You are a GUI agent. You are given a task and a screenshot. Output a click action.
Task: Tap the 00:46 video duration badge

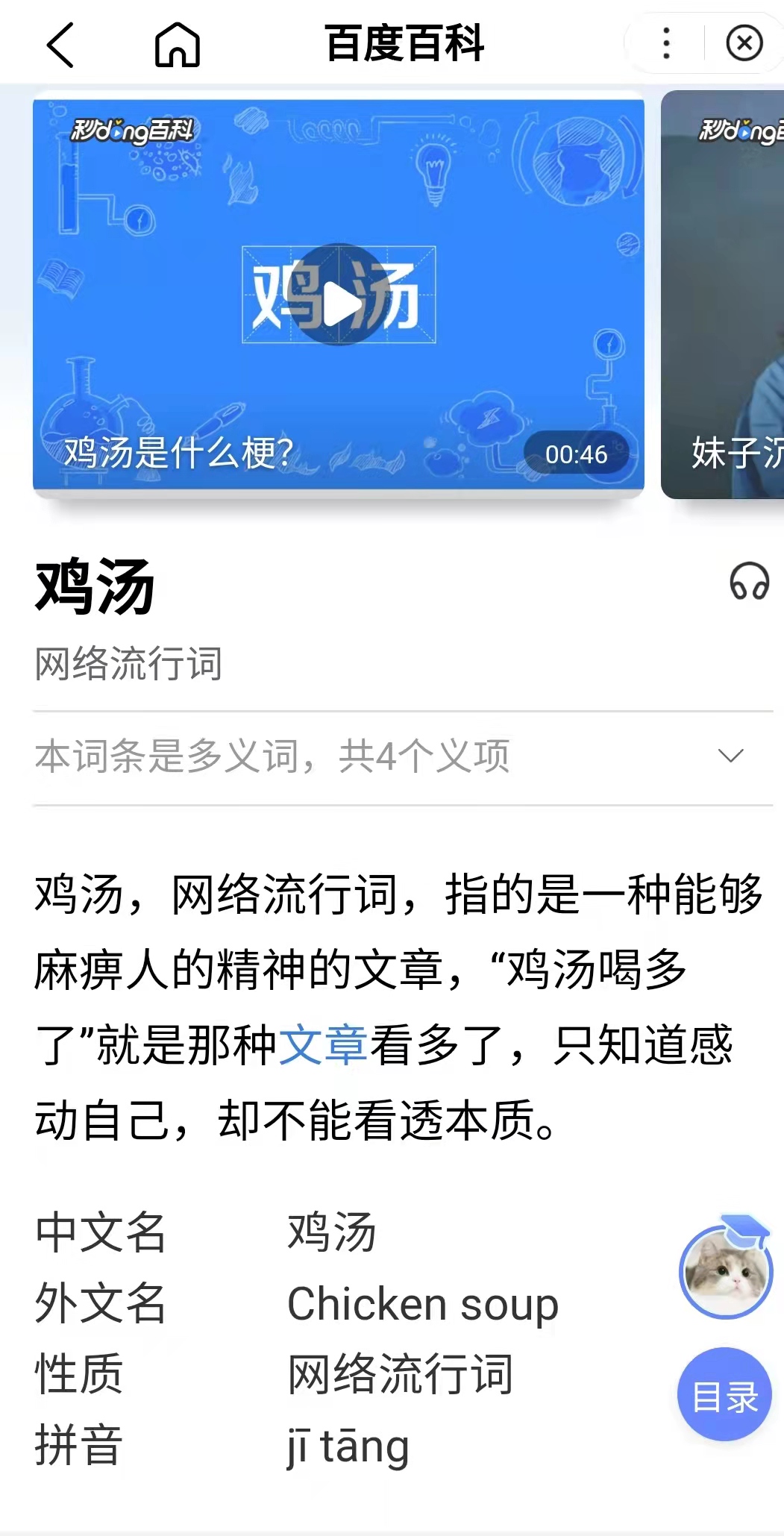578,453
